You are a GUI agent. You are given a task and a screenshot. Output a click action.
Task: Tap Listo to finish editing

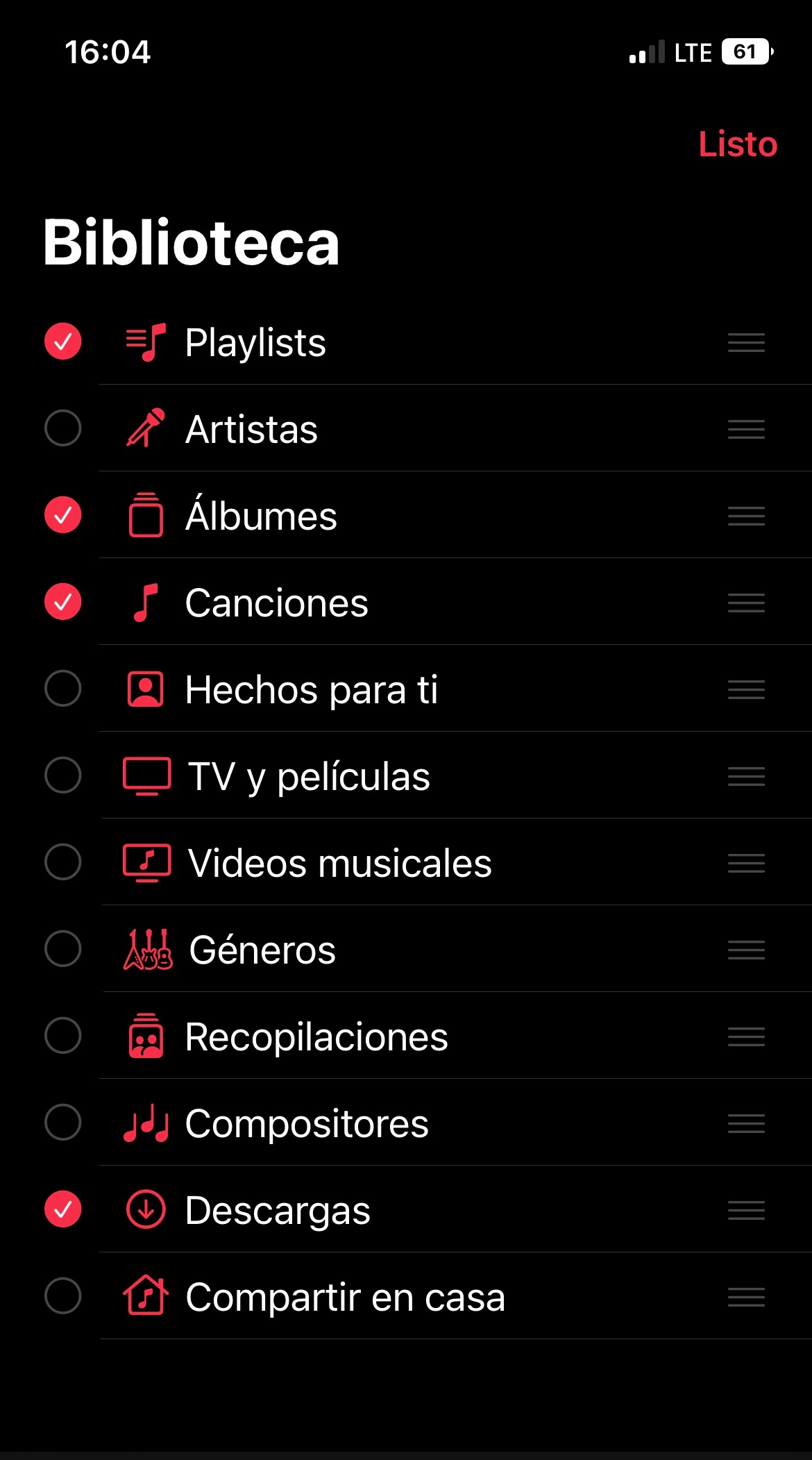click(737, 144)
